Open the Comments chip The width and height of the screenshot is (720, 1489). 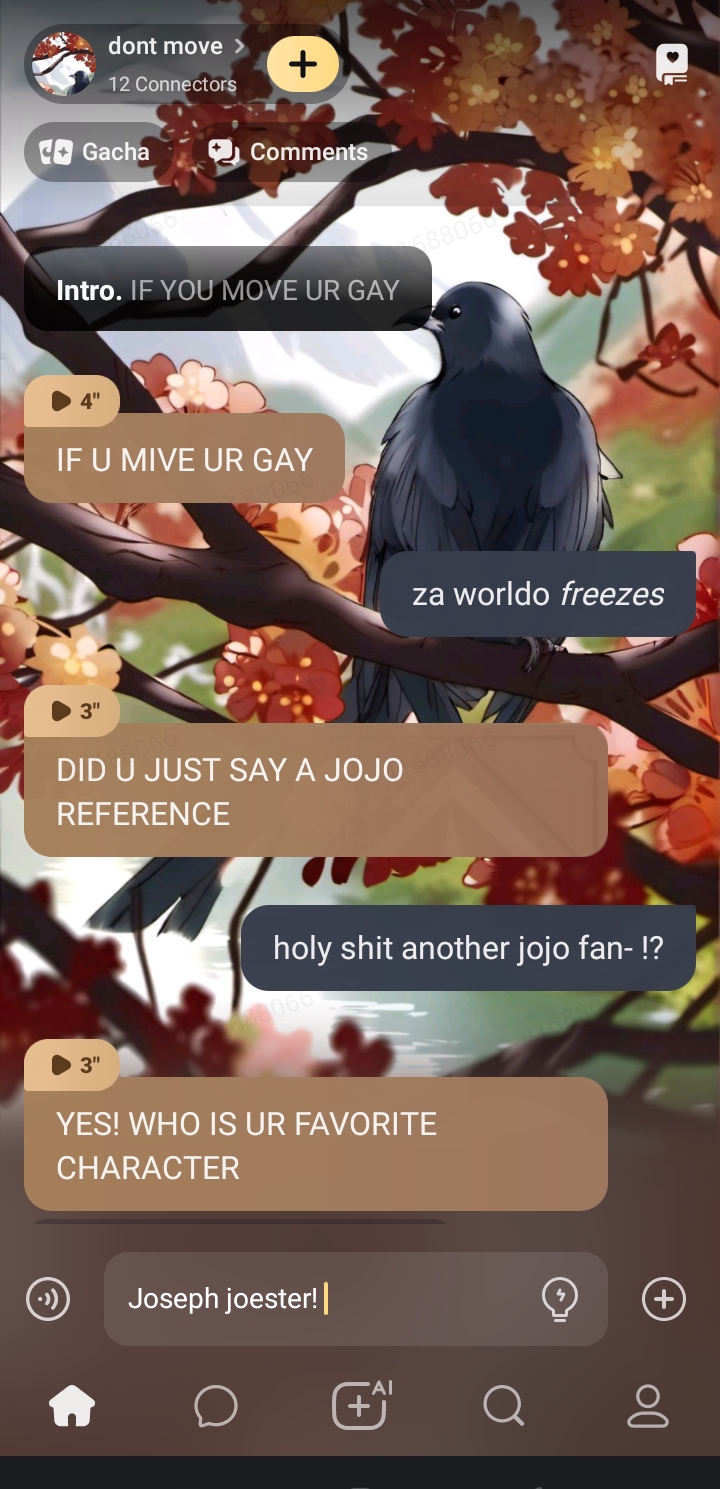[288, 152]
